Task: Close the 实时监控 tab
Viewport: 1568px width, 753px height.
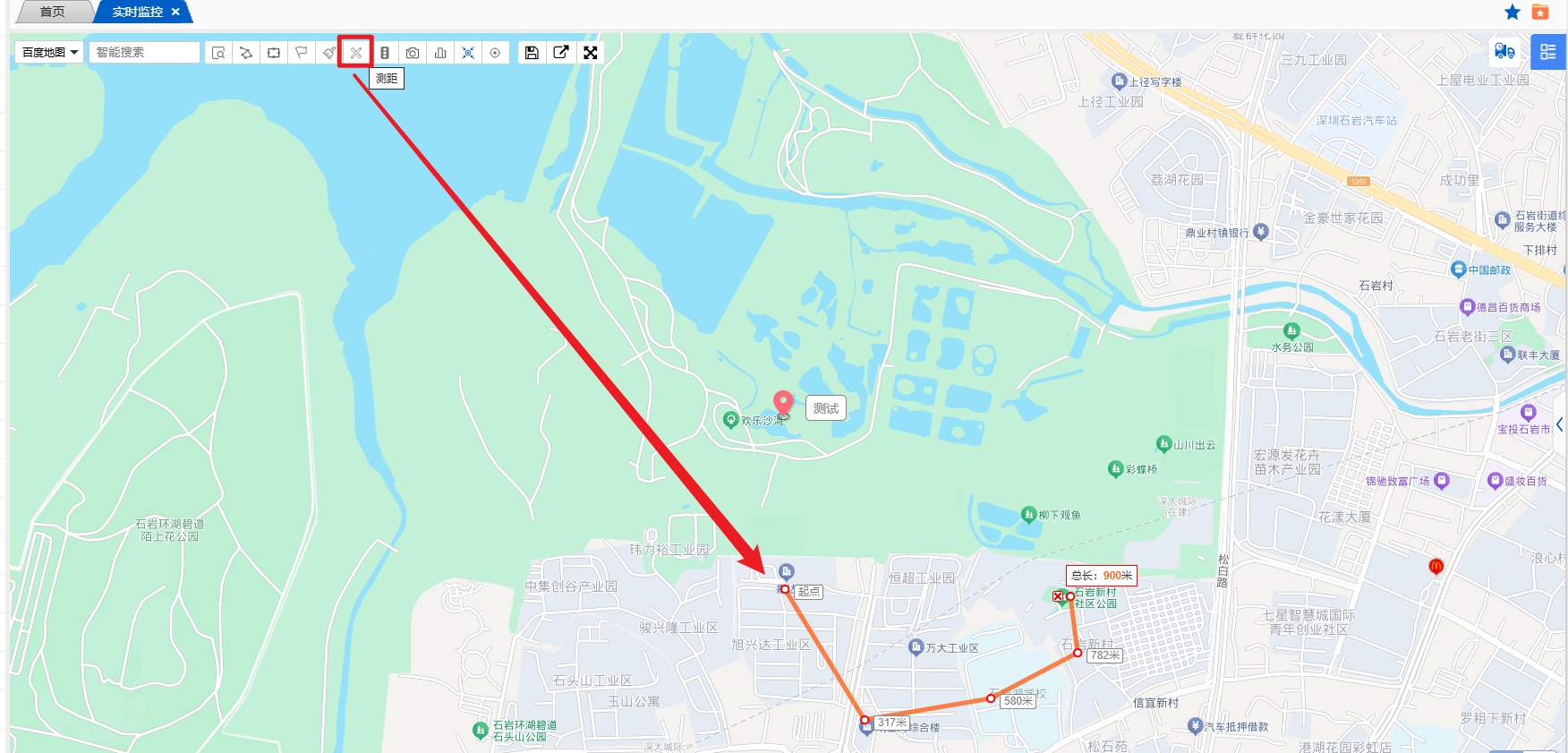Action: [175, 12]
